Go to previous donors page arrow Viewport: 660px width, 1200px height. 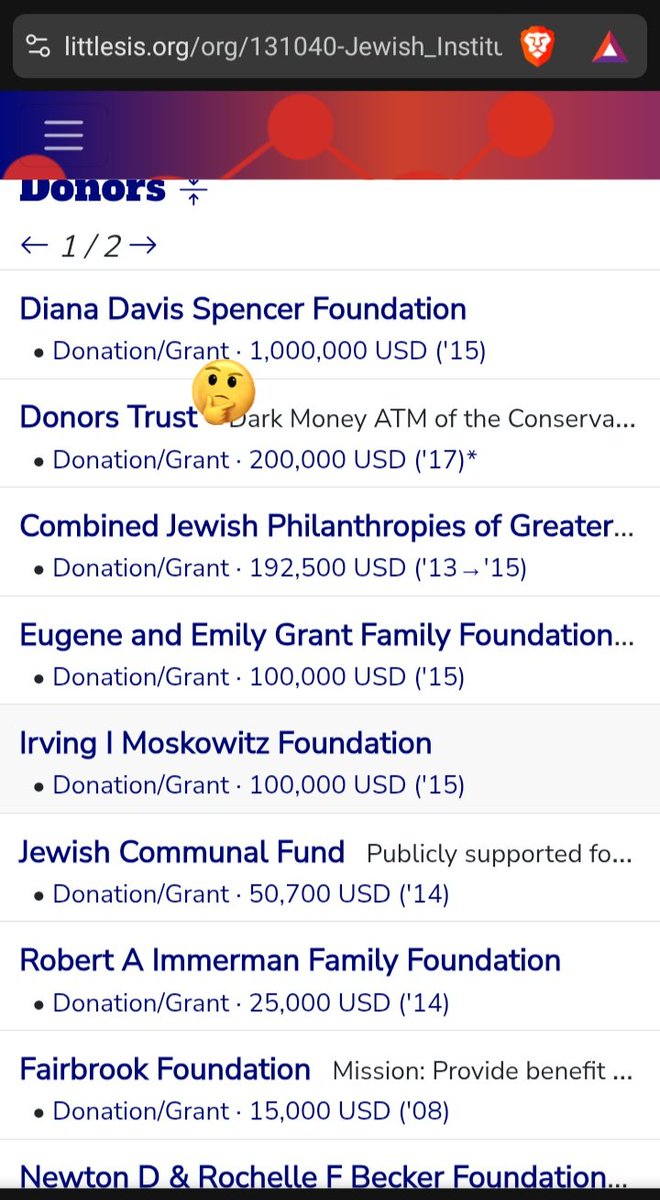click(x=34, y=245)
